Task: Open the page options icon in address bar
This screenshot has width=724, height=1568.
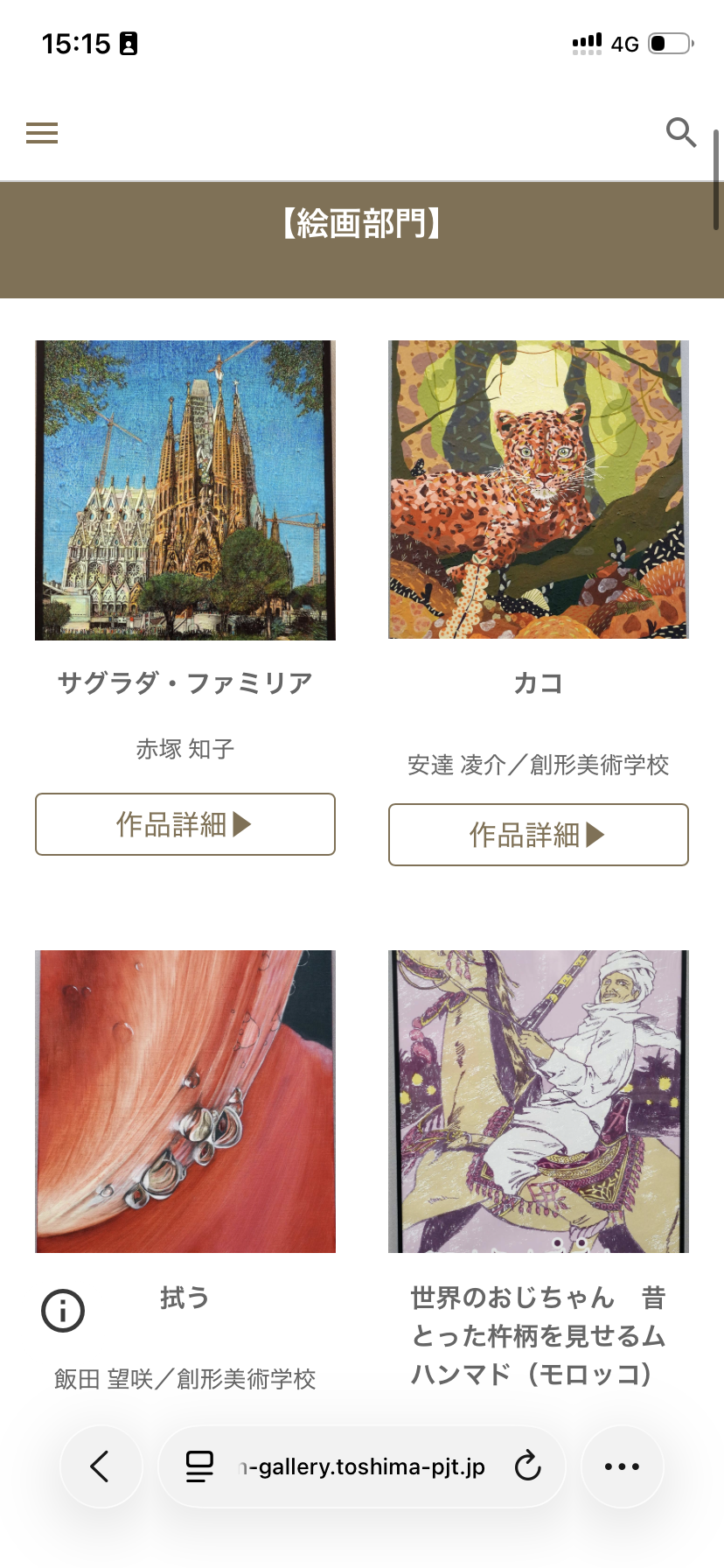Action: click(199, 1466)
